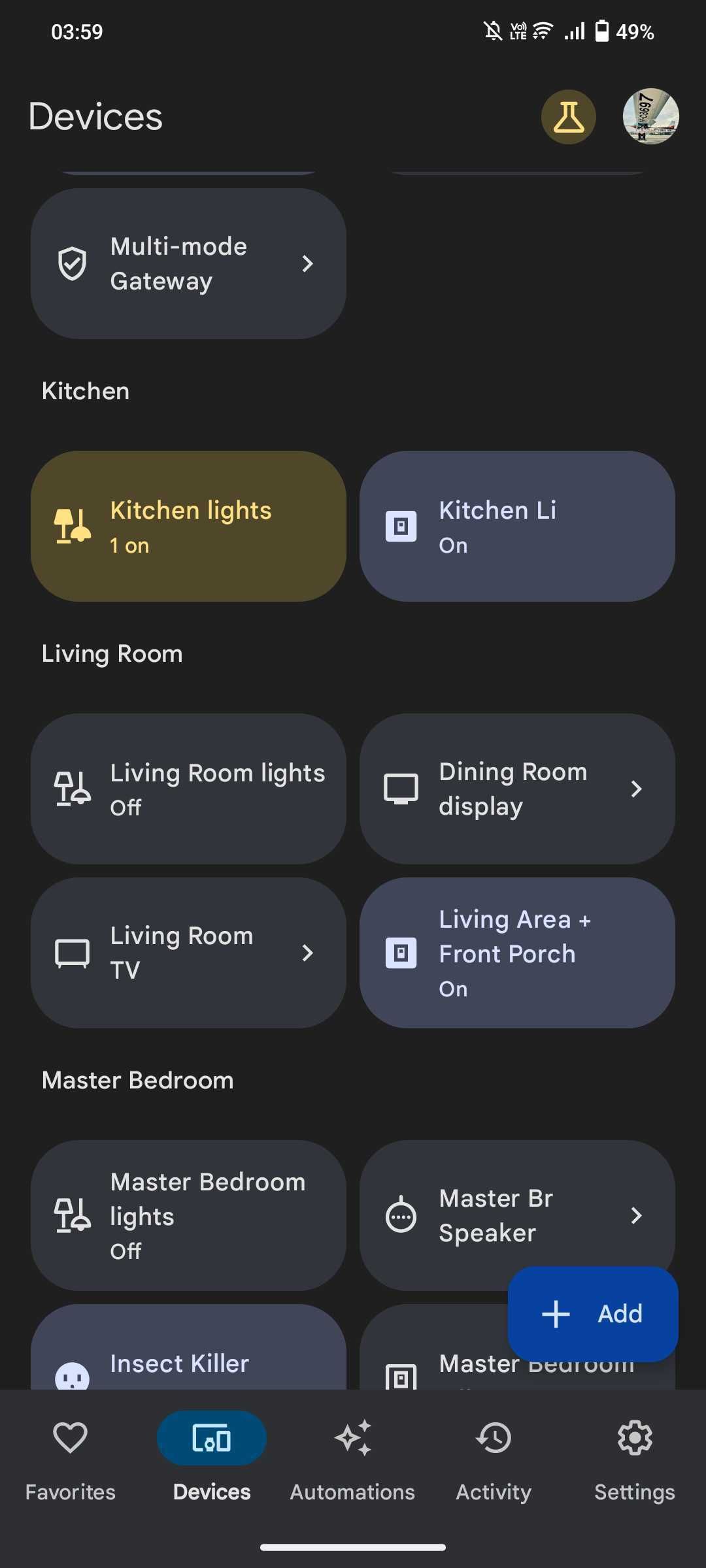
Task: Open your profile avatar
Action: pos(650,118)
